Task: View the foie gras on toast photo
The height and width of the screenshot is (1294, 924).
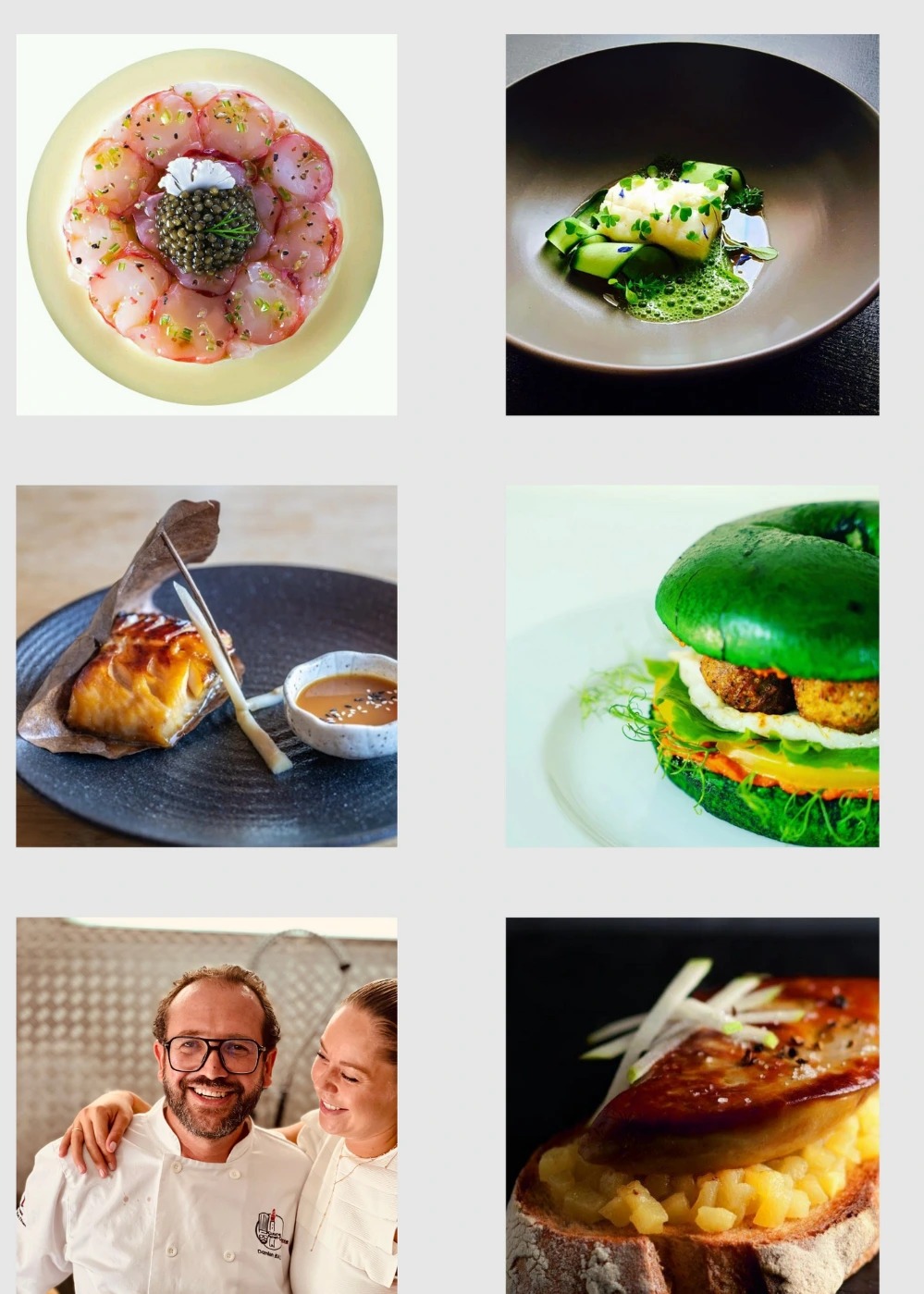Action: (x=692, y=1105)
